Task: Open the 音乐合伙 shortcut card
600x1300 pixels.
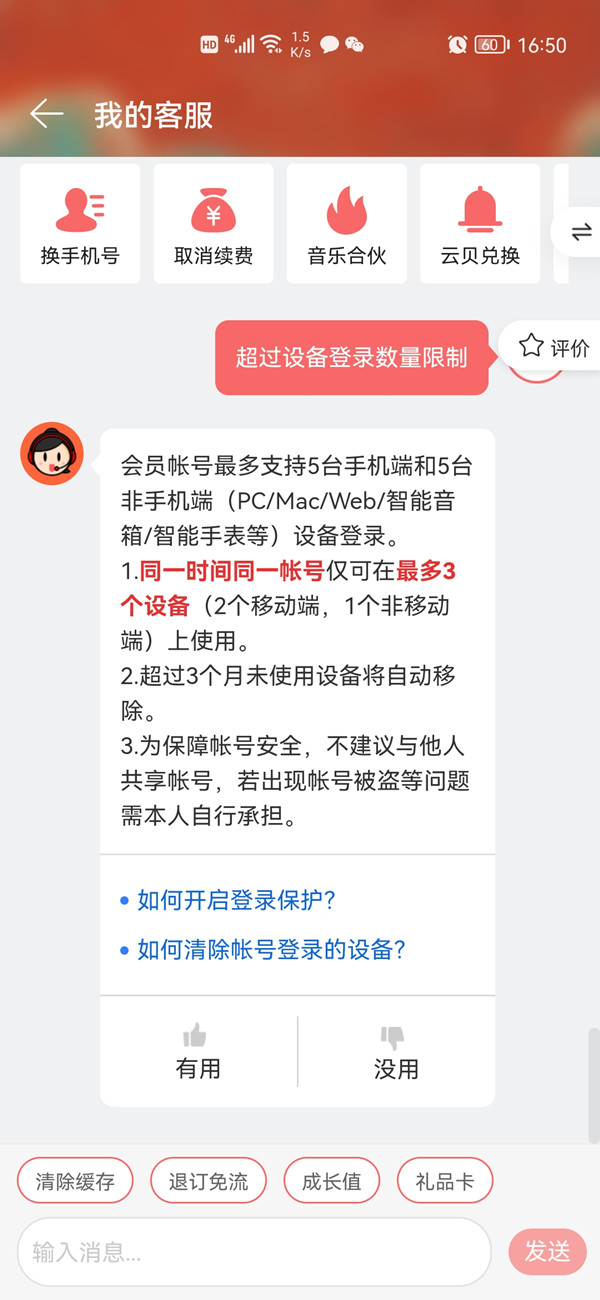Action: point(347,224)
